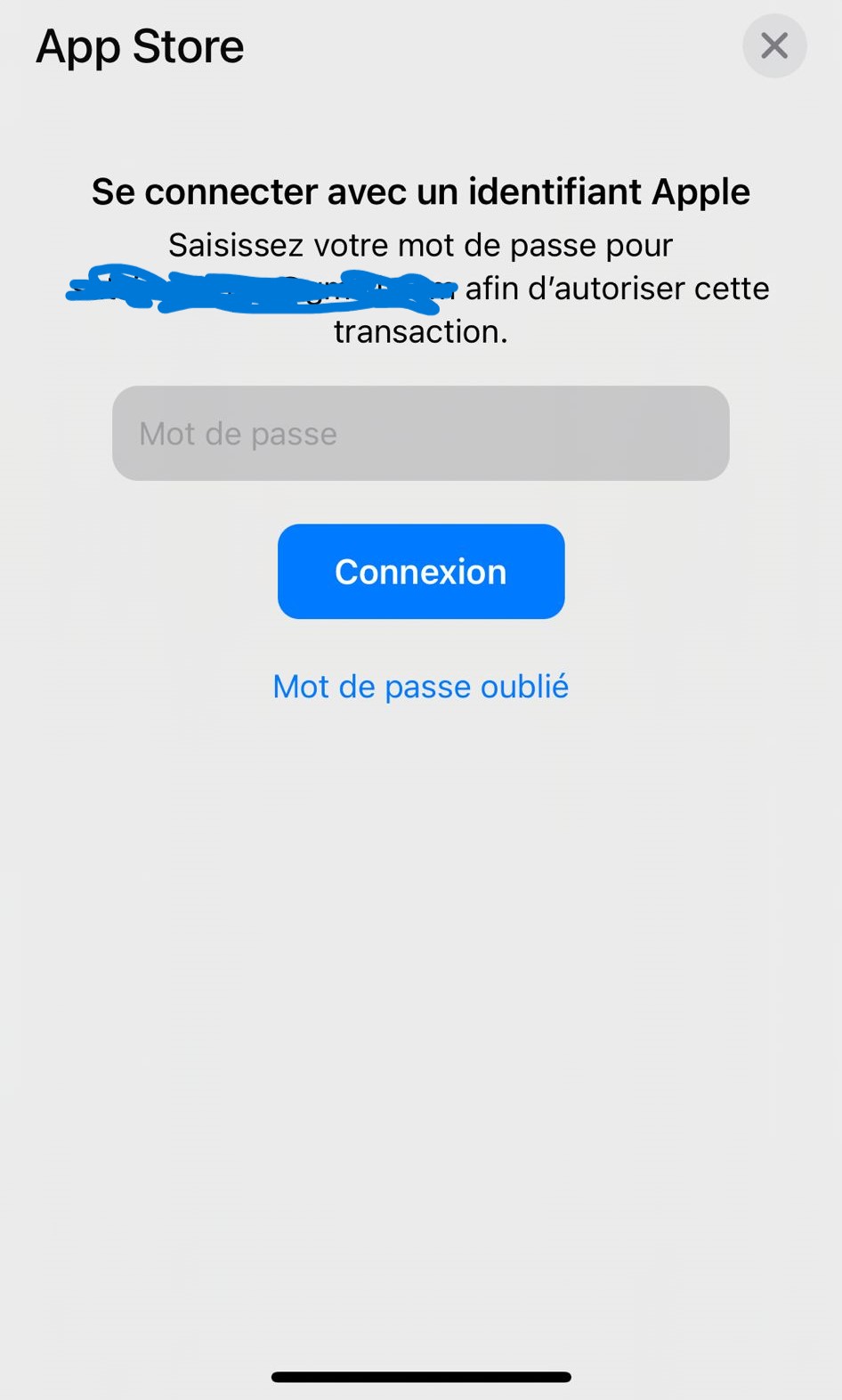Screen dimensions: 842x1400
Task: Close the App Store sign-in sheet
Action: (x=774, y=45)
